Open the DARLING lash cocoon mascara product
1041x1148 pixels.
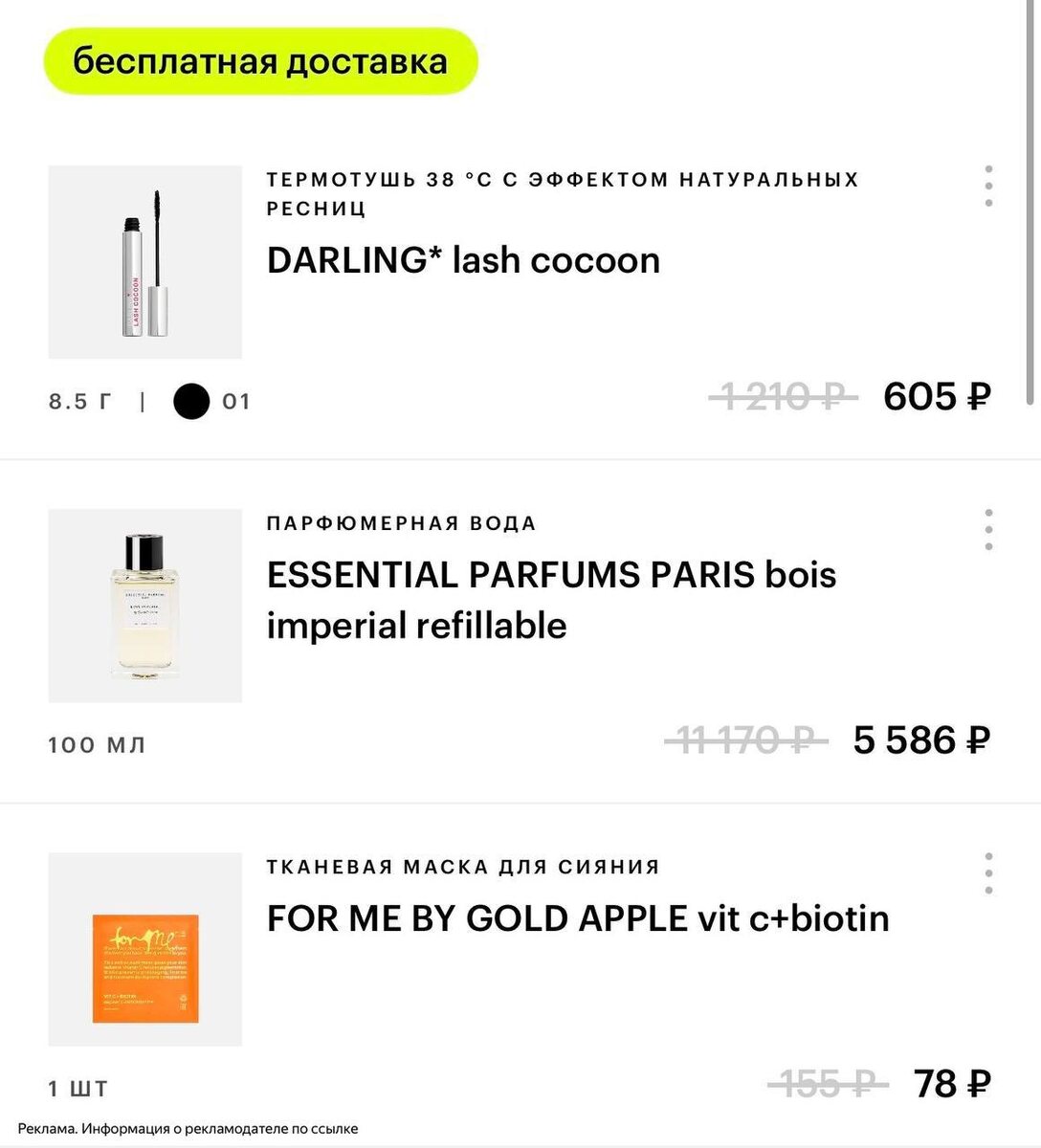(463, 260)
